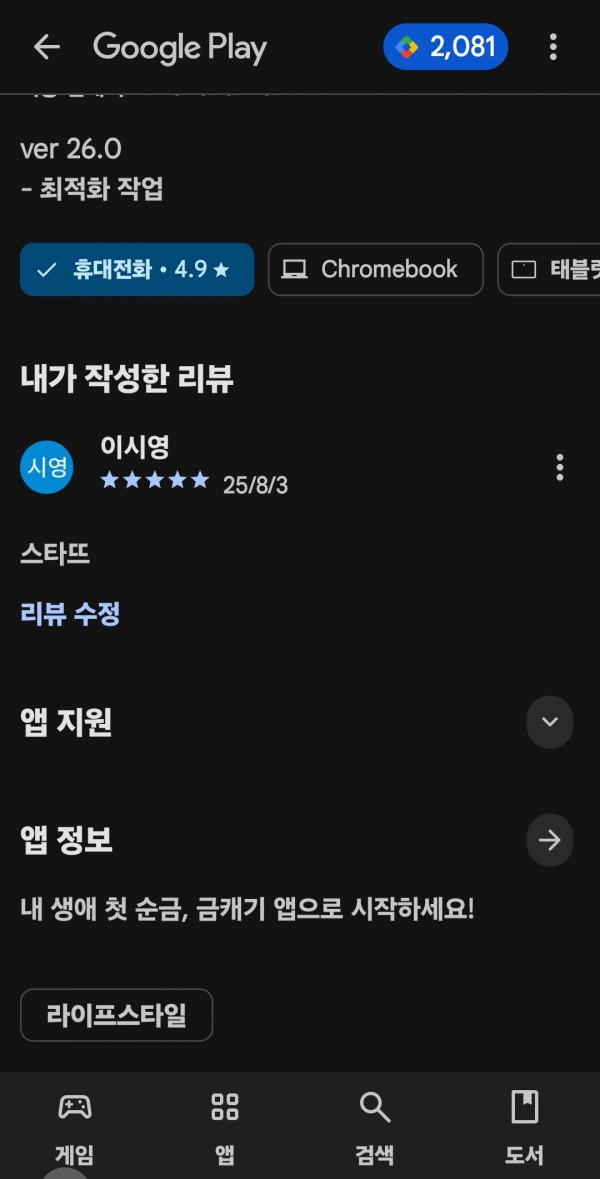
Task: Tap the 라이프스타일 category chip
Action: (x=117, y=1015)
